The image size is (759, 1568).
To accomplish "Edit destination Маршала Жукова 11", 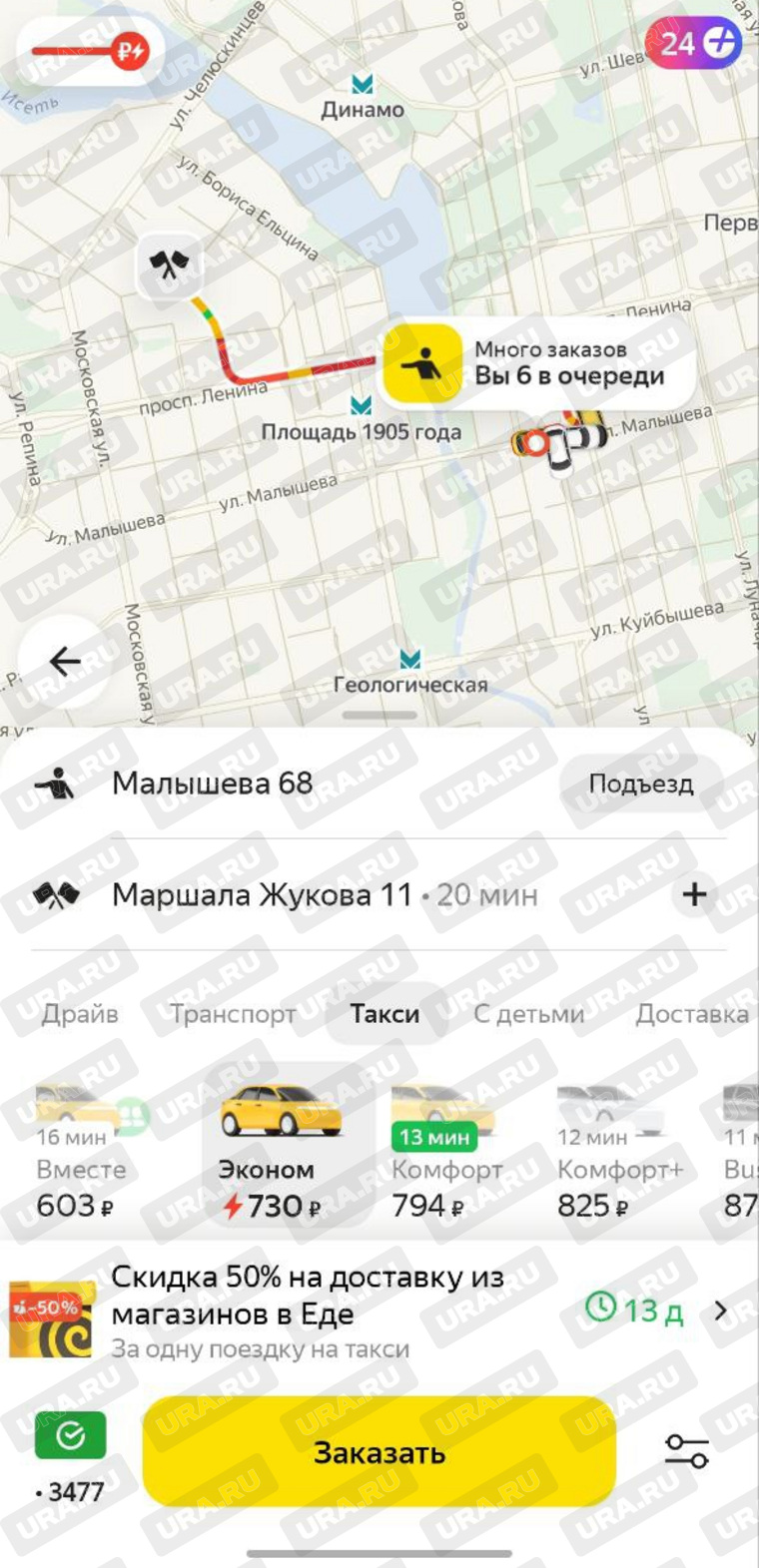I will pos(262,894).
